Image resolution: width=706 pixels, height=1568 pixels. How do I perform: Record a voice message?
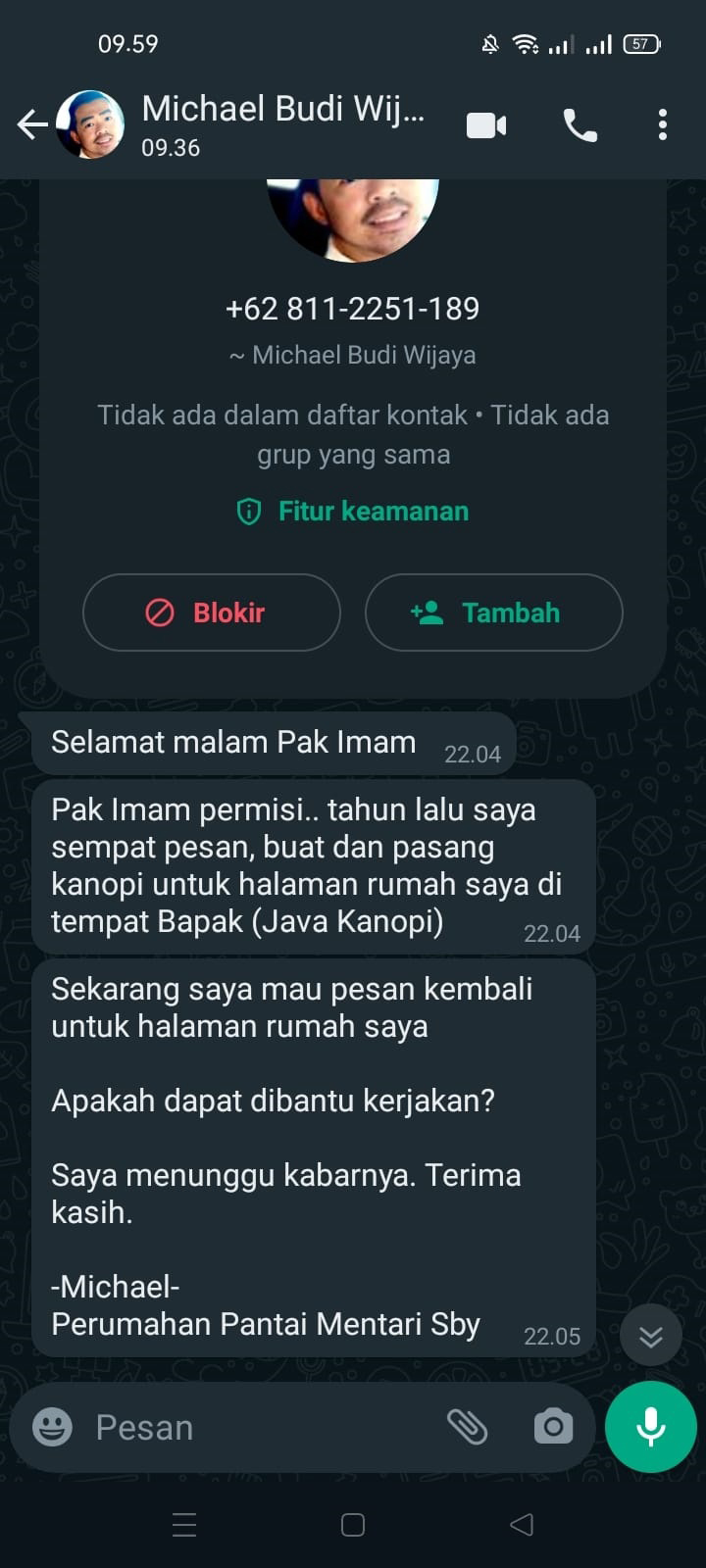click(x=651, y=1427)
